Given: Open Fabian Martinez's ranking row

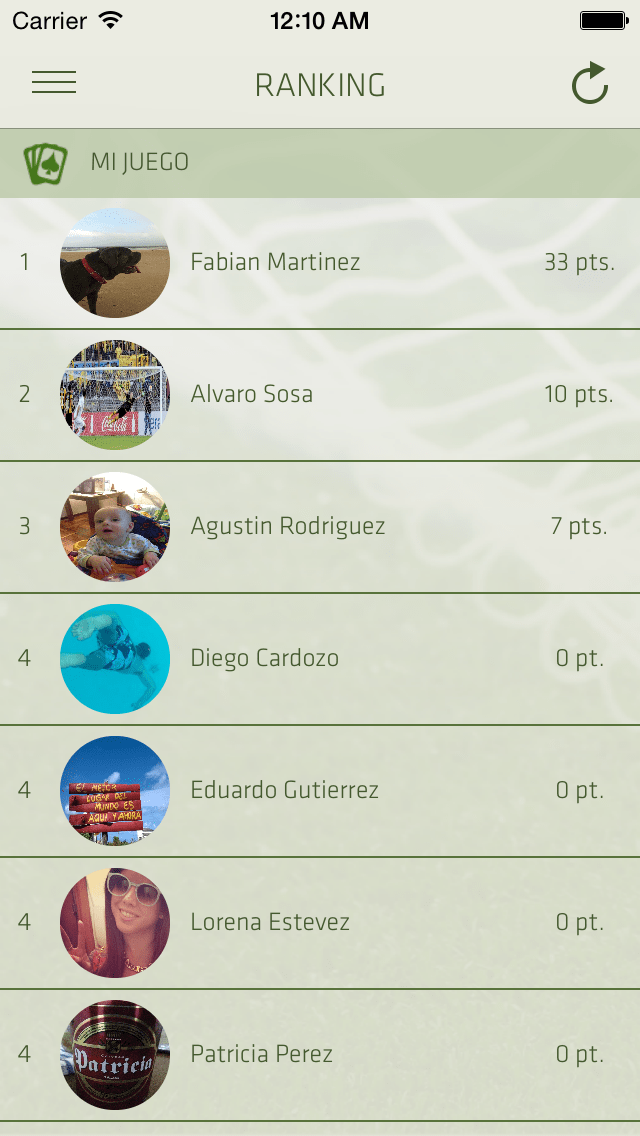Looking at the screenshot, I should 320,263.
